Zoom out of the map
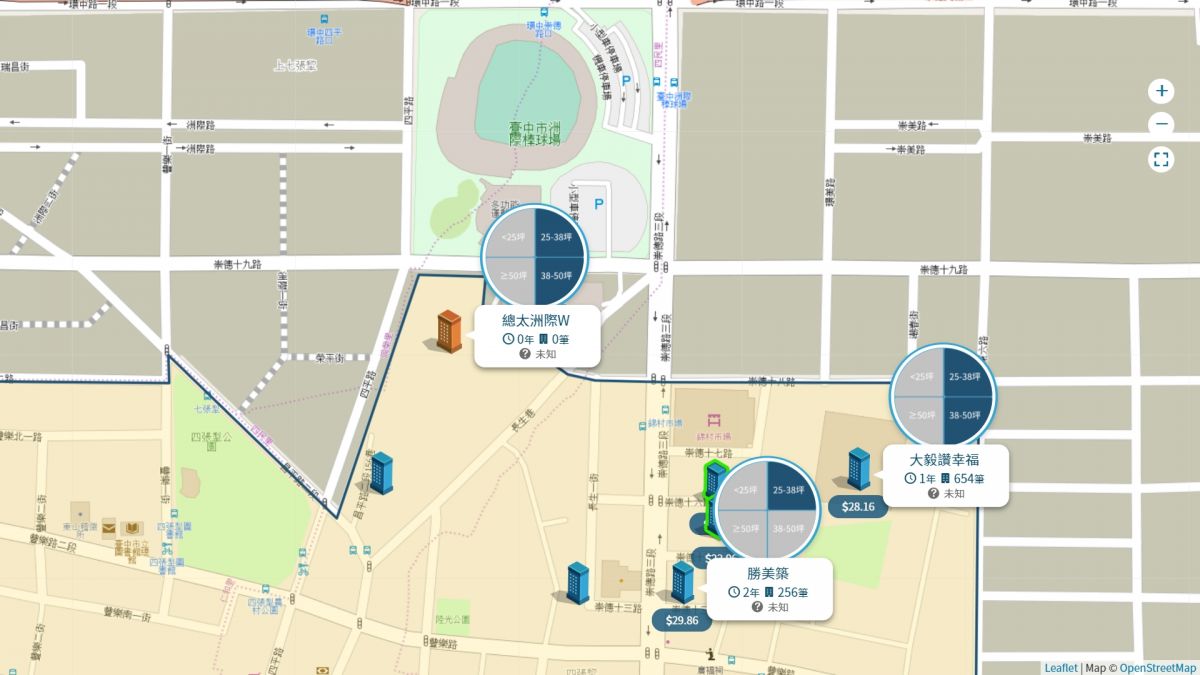The height and width of the screenshot is (675, 1200). (1161, 125)
